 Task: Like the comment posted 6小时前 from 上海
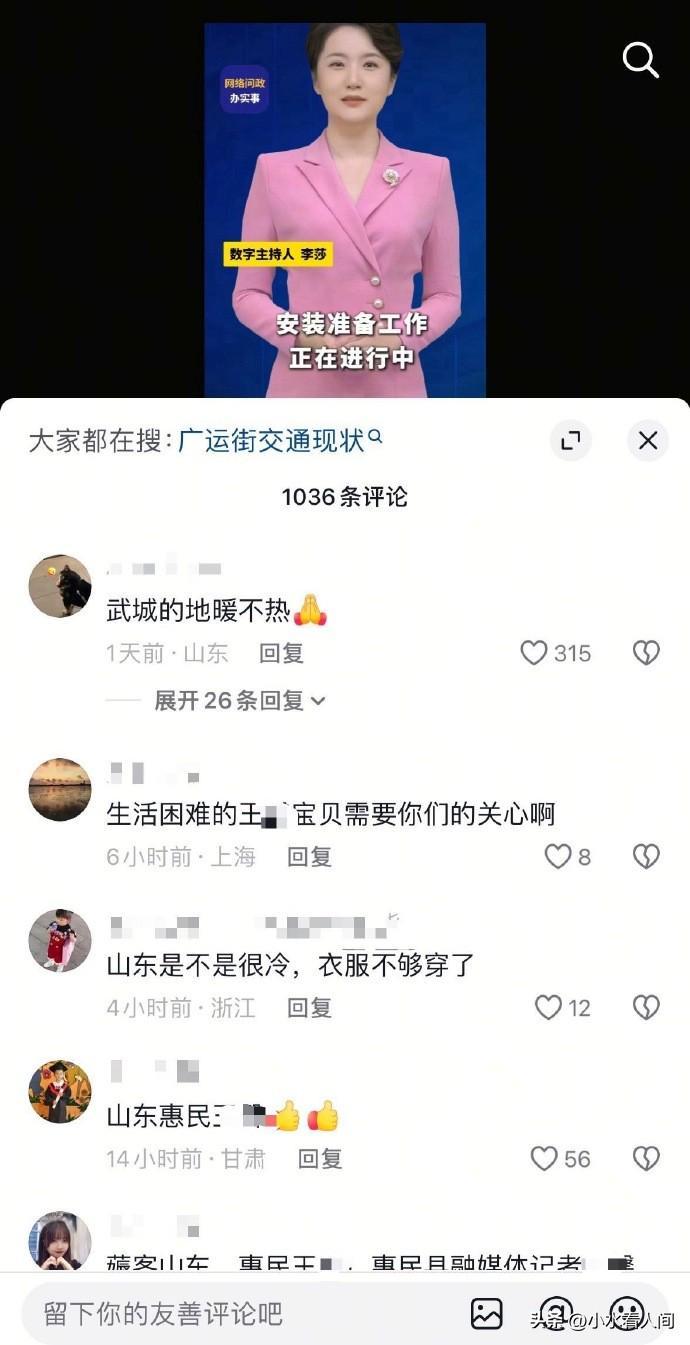point(558,856)
